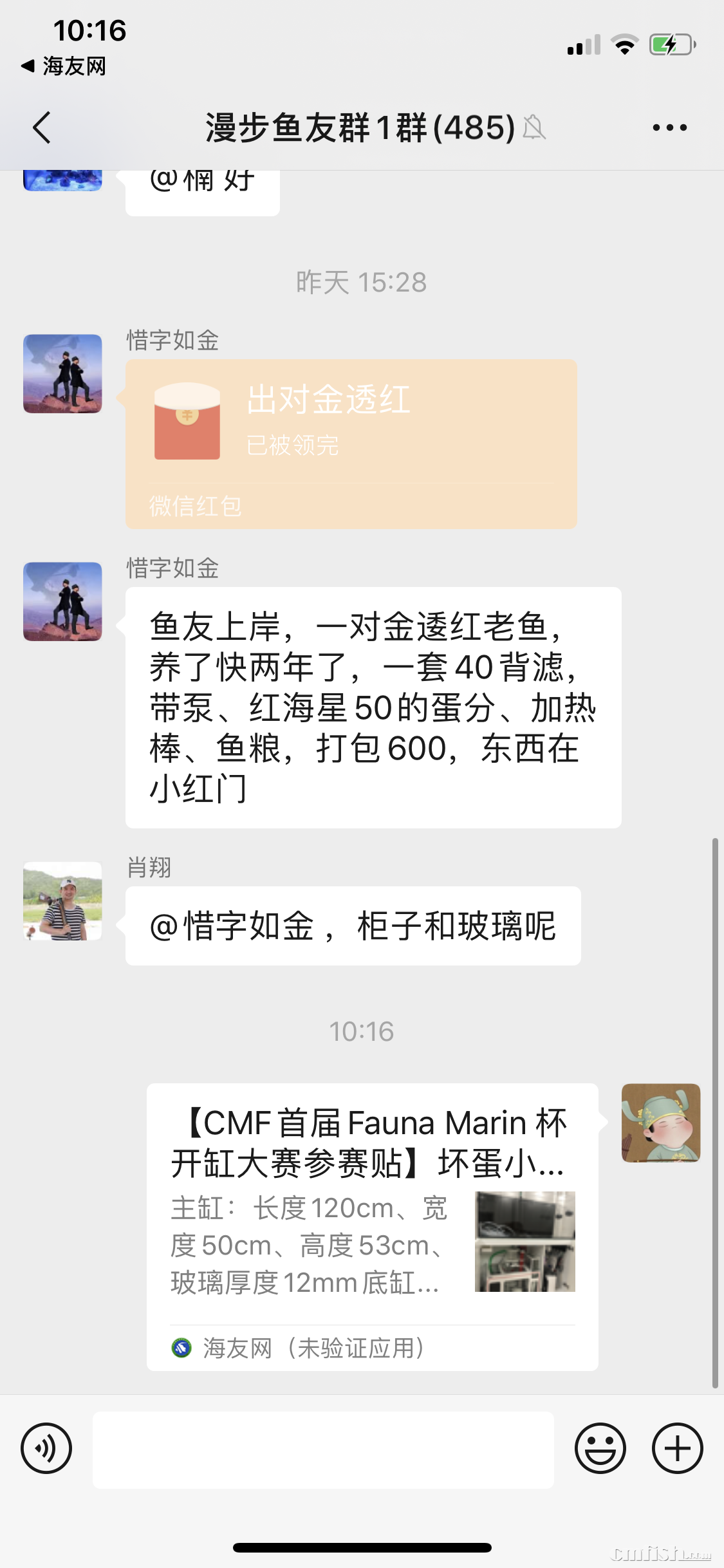Return to the 海友网 app

click(64, 66)
